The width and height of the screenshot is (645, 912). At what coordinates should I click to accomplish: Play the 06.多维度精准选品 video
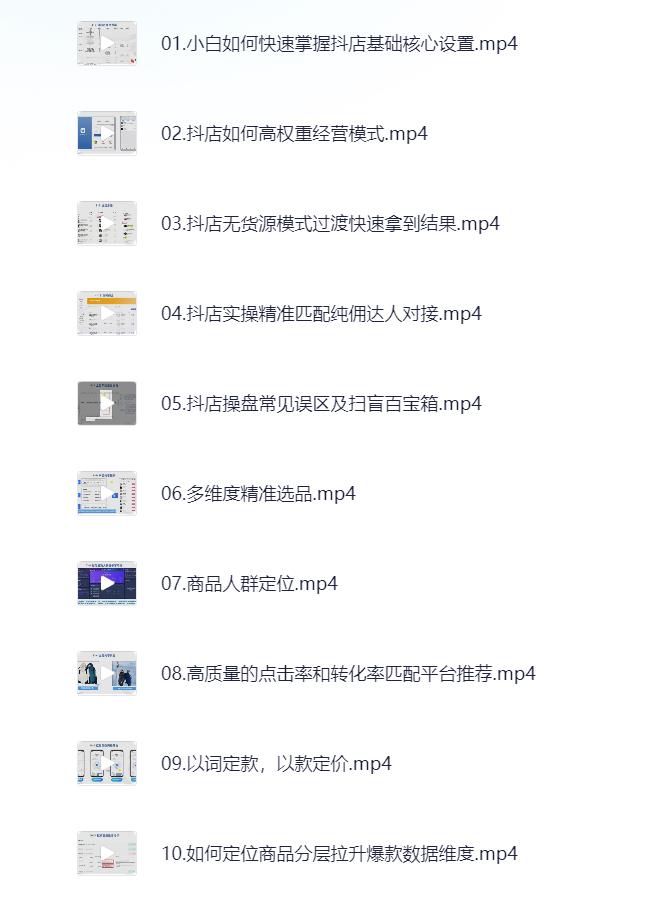click(258, 494)
